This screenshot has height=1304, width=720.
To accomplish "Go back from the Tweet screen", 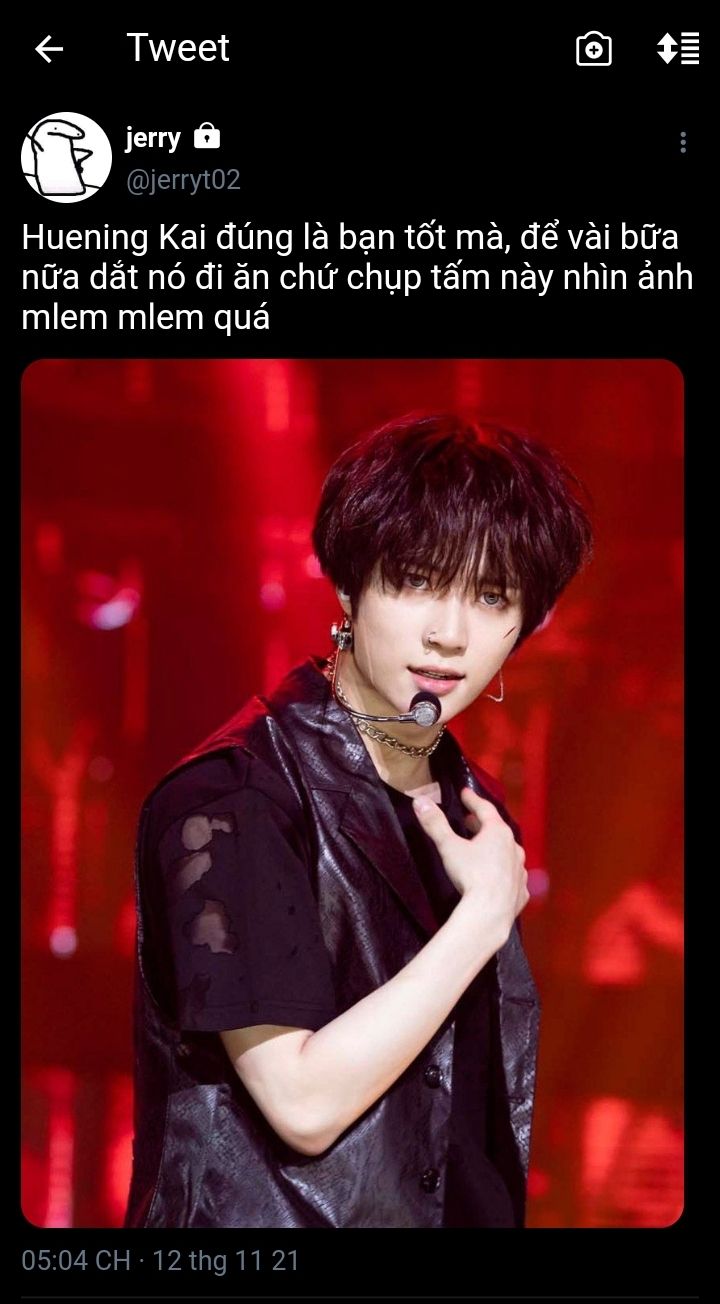I will pyautogui.click(x=48, y=49).
